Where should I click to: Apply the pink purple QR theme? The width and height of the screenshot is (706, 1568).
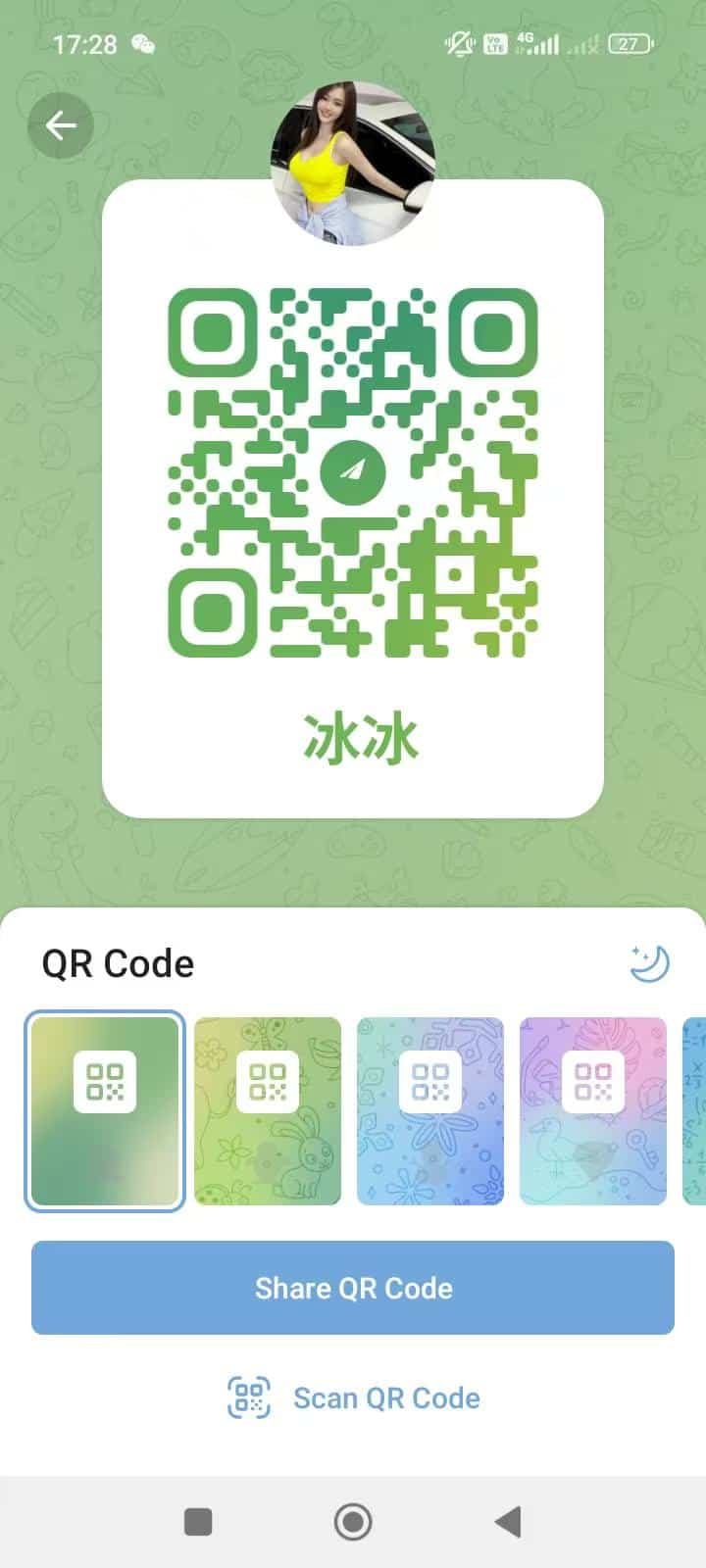tap(593, 1110)
